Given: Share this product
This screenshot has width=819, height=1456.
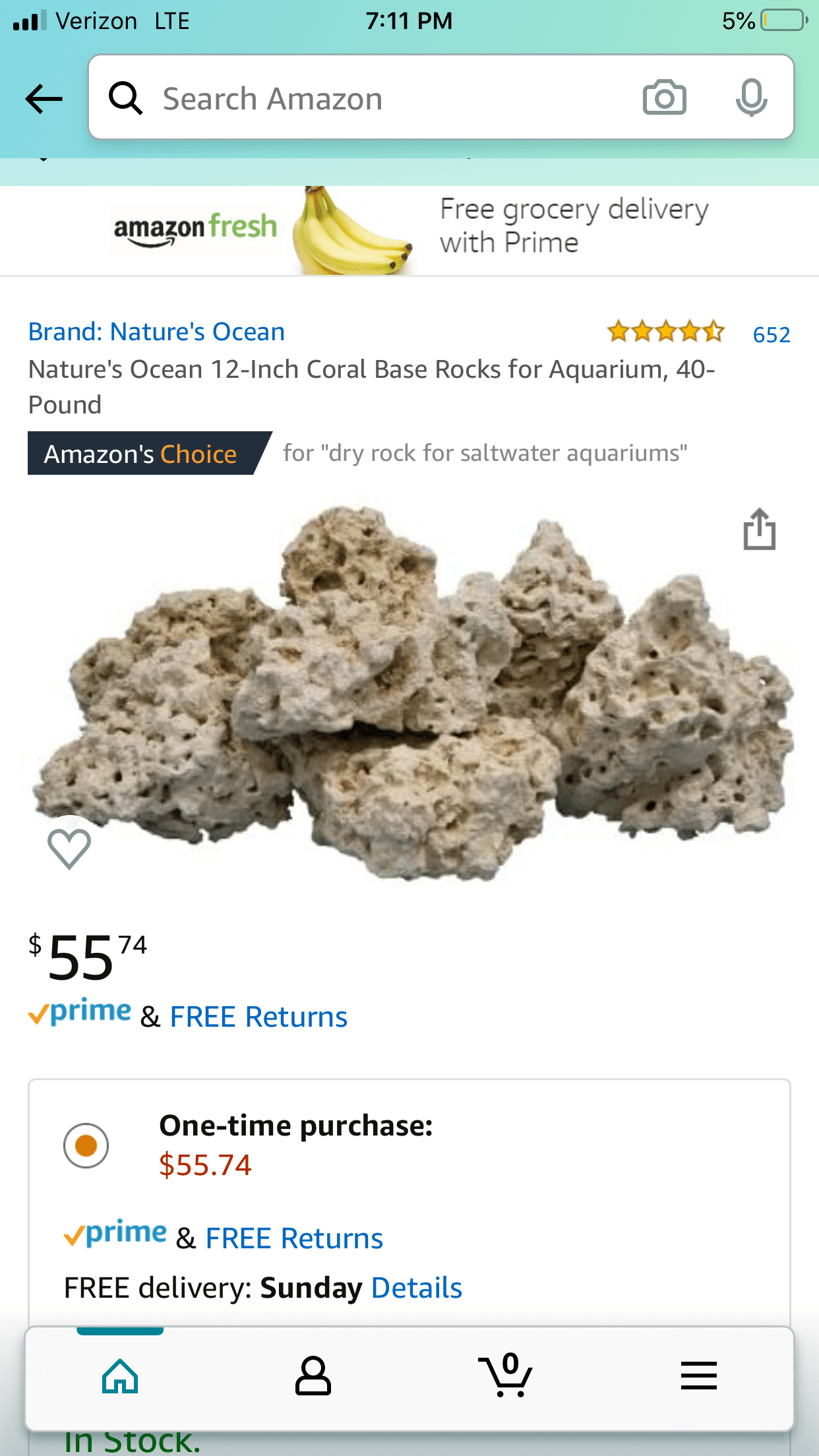Looking at the screenshot, I should point(759,529).
